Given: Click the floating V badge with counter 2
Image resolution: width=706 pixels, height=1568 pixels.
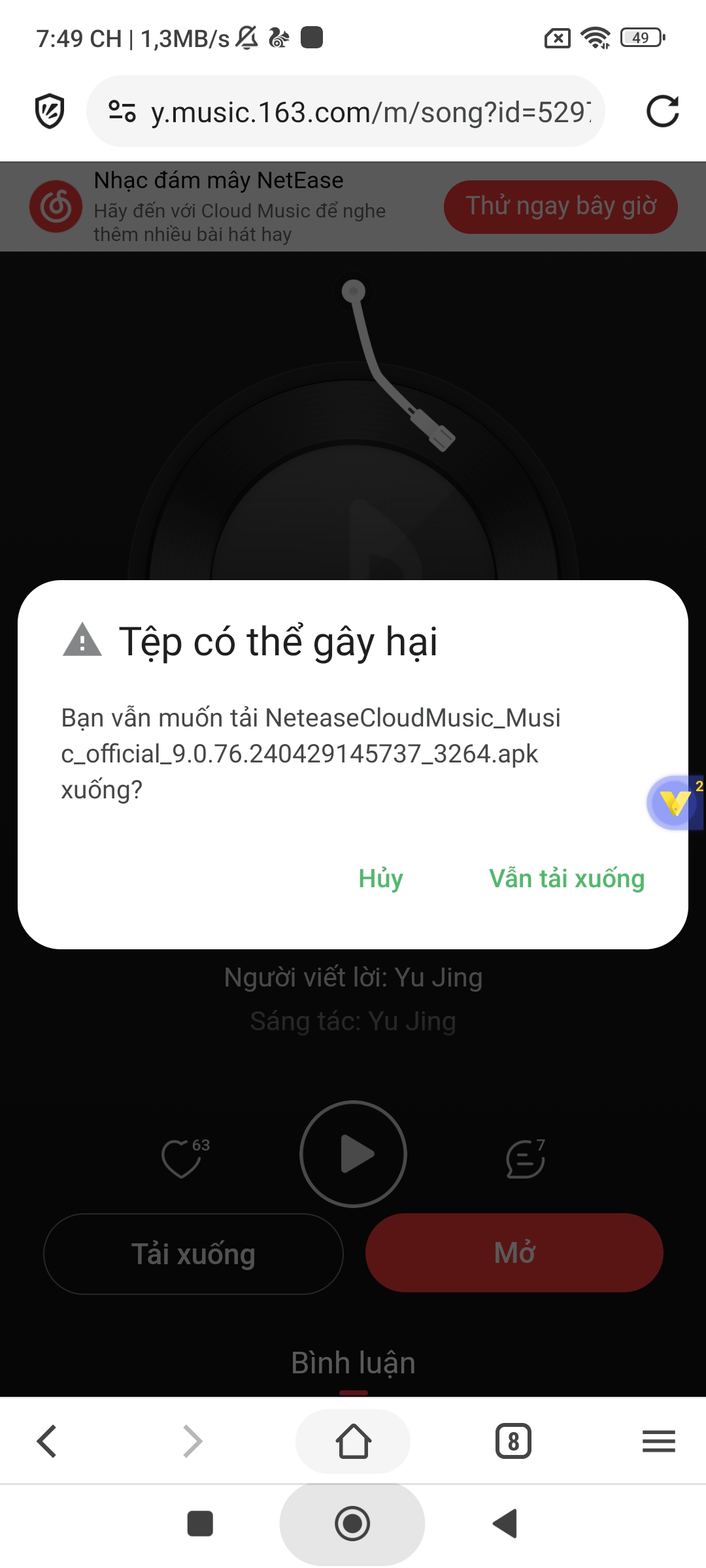Looking at the screenshot, I should tap(675, 803).
